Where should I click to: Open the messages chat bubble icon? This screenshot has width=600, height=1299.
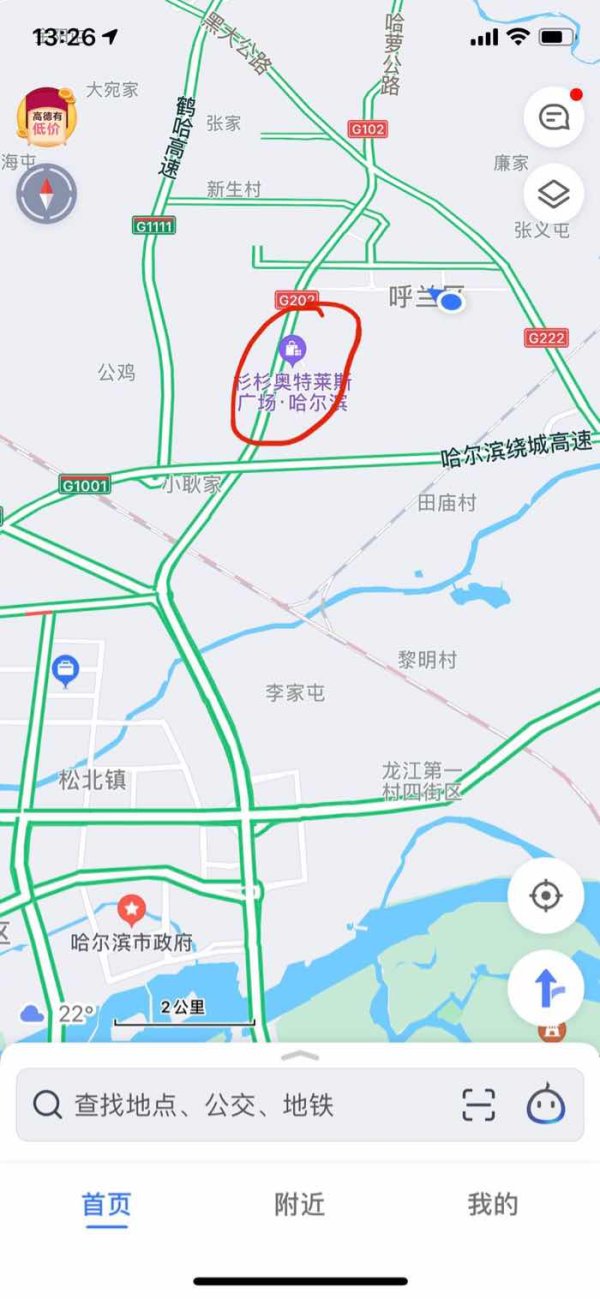pos(553,118)
